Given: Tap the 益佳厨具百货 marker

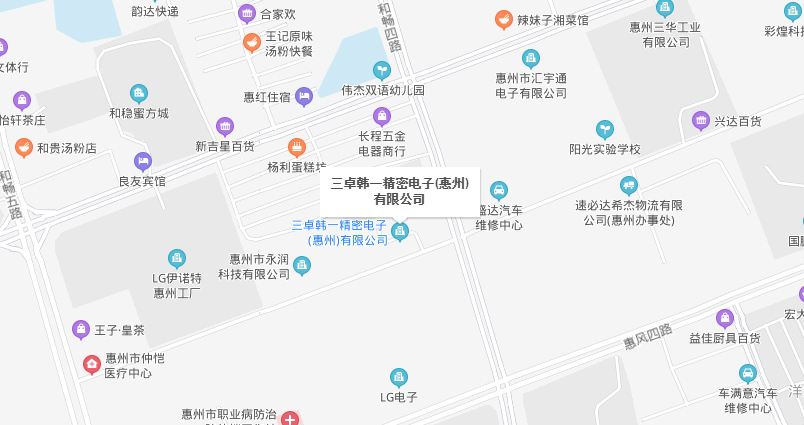Looking at the screenshot, I should (x=725, y=318).
